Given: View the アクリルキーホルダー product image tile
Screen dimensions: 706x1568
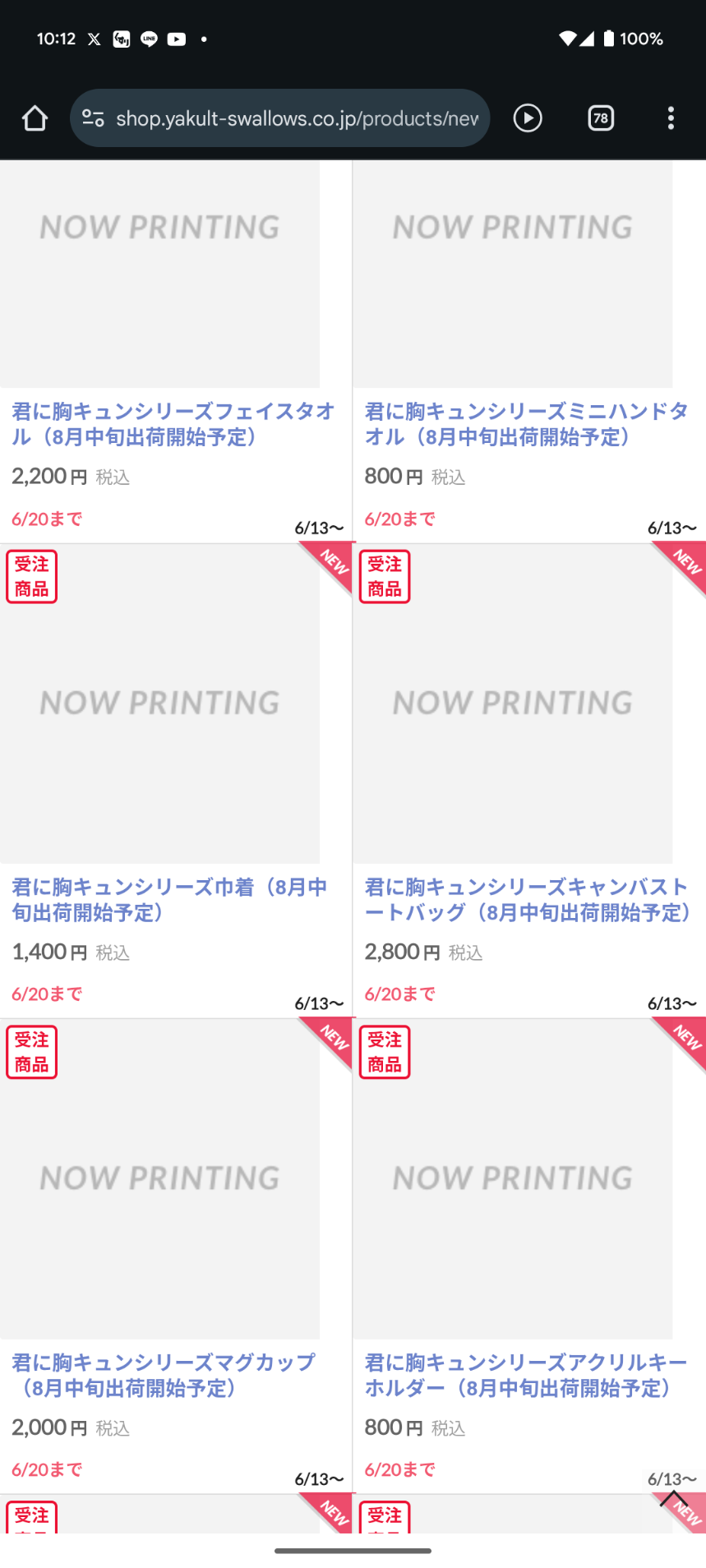Looking at the screenshot, I should (513, 1178).
